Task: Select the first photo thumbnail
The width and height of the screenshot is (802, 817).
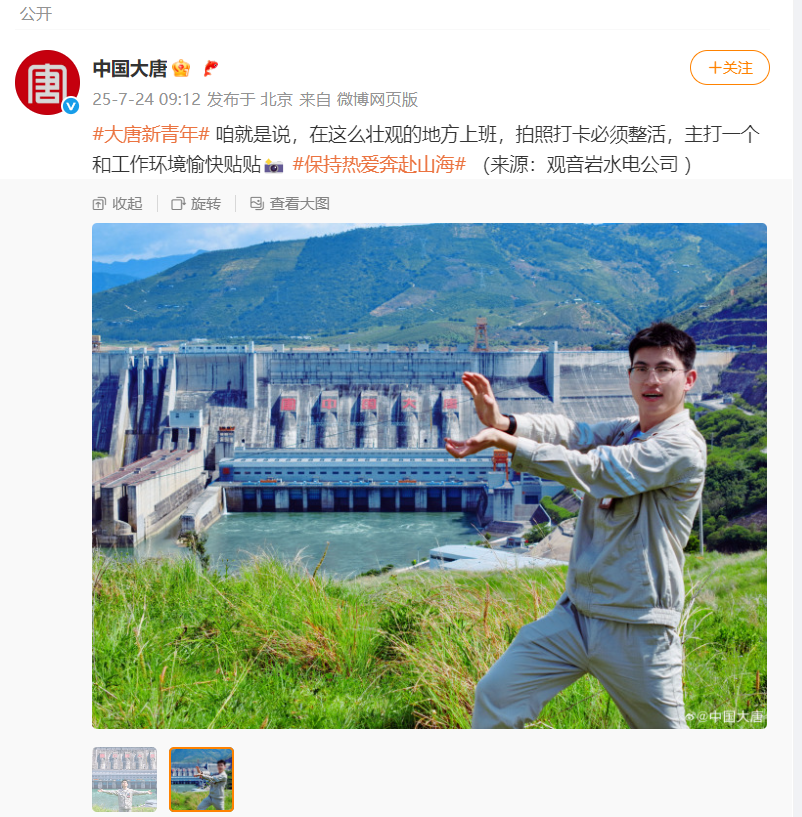Action: [124, 779]
